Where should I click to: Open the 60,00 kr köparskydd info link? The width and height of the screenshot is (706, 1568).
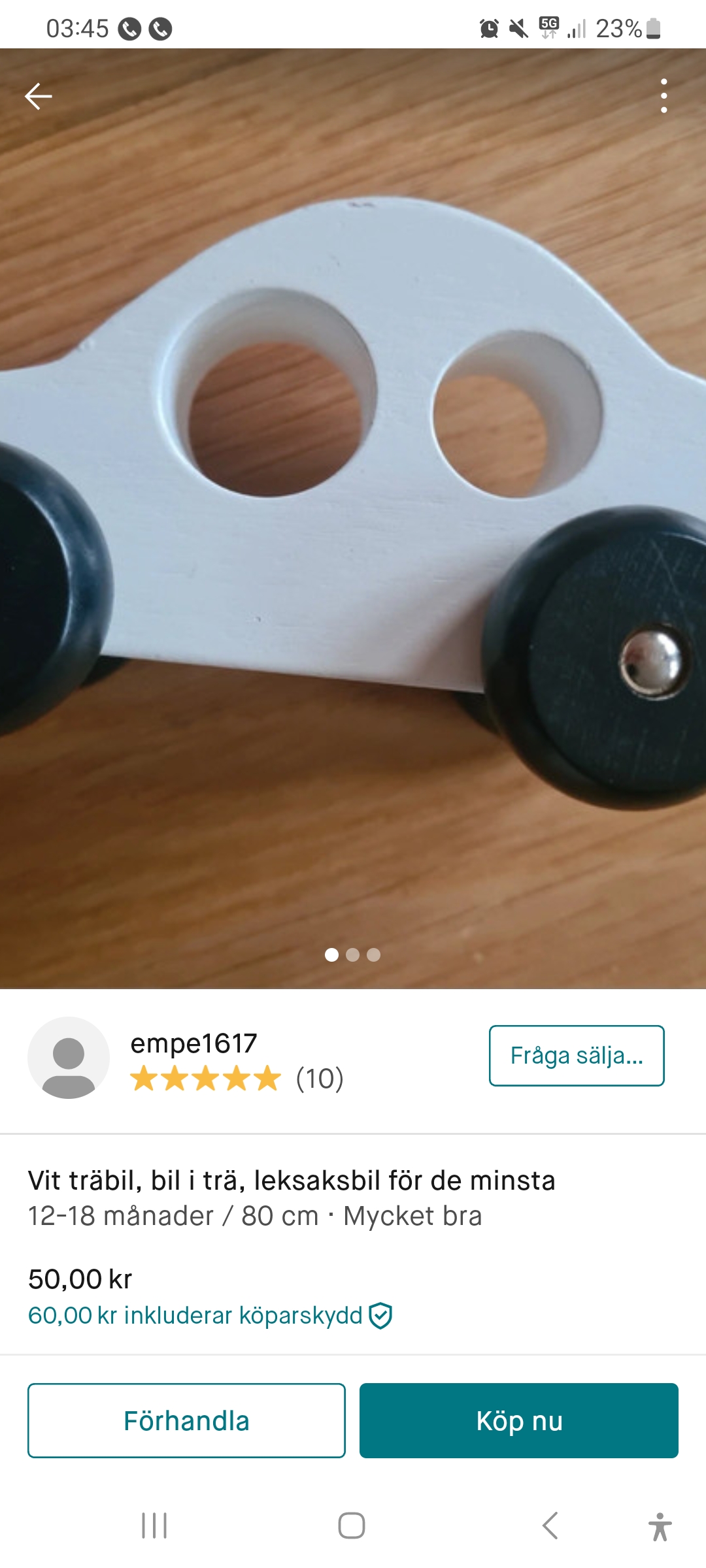(209, 1315)
